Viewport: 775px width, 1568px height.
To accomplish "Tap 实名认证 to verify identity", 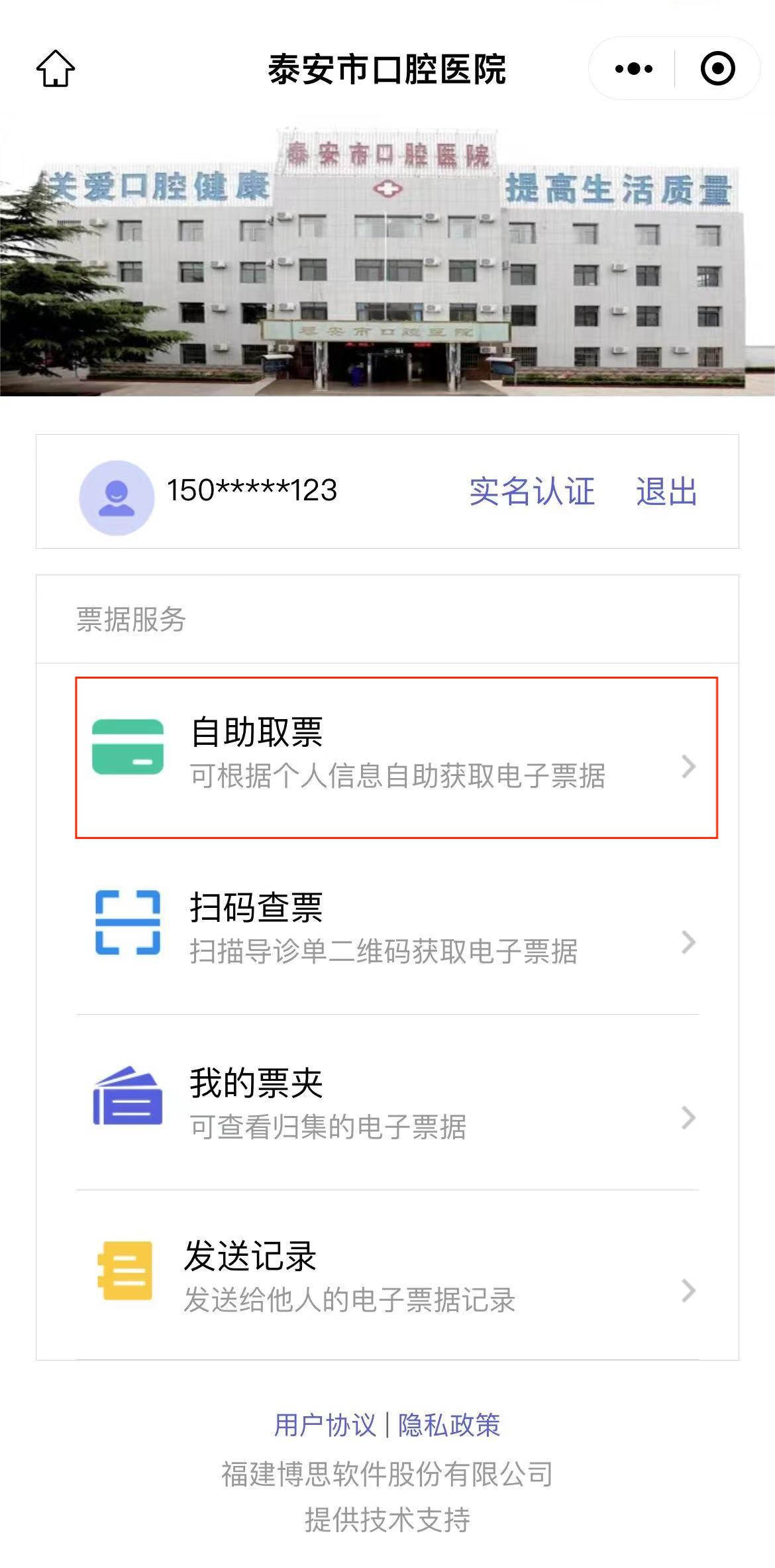I will pyautogui.click(x=532, y=492).
